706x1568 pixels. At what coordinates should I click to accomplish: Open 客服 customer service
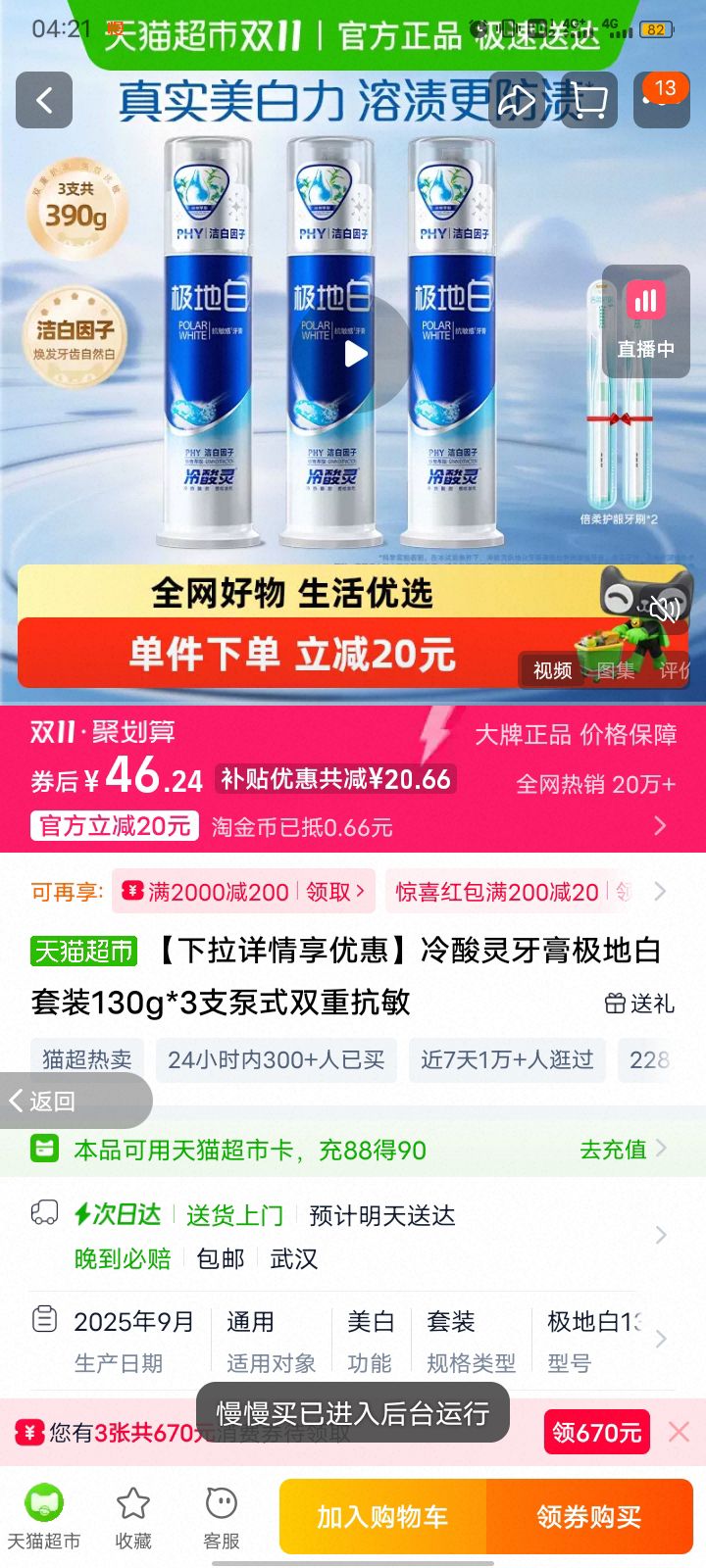pyautogui.click(x=221, y=1514)
